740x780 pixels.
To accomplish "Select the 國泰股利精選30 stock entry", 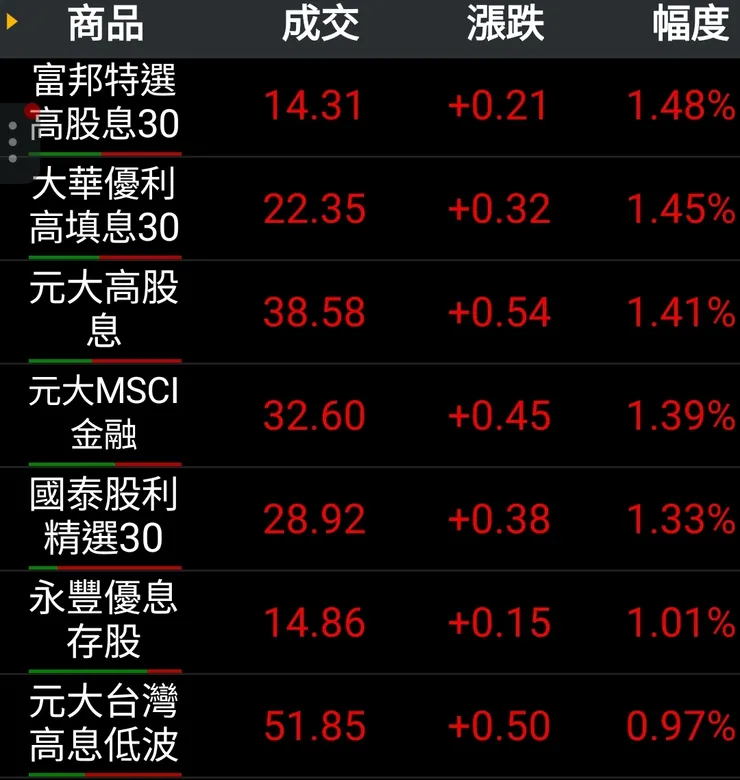I will tap(106, 517).
